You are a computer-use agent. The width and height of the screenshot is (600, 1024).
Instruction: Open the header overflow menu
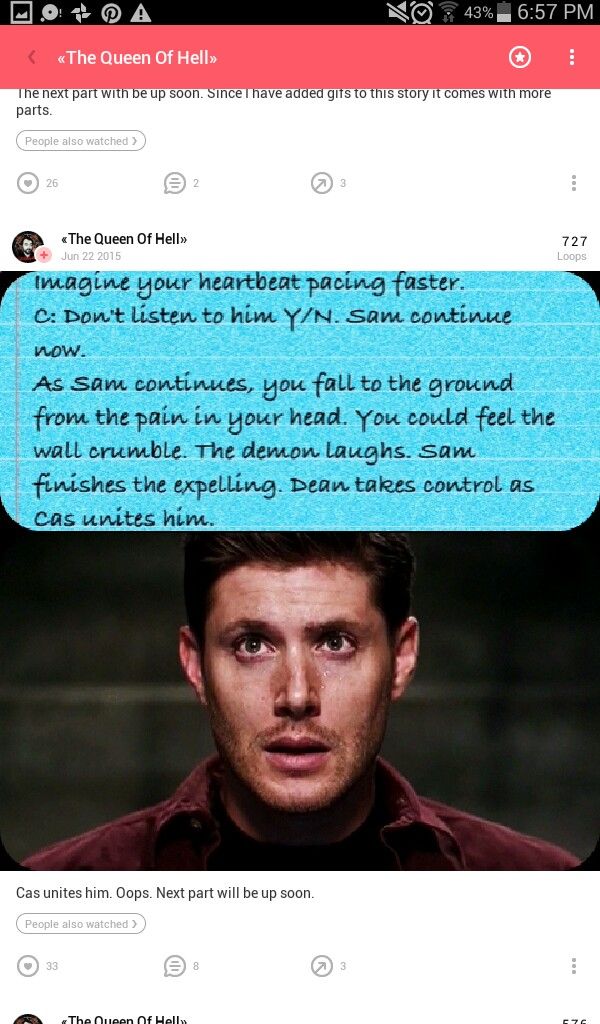[x=572, y=57]
